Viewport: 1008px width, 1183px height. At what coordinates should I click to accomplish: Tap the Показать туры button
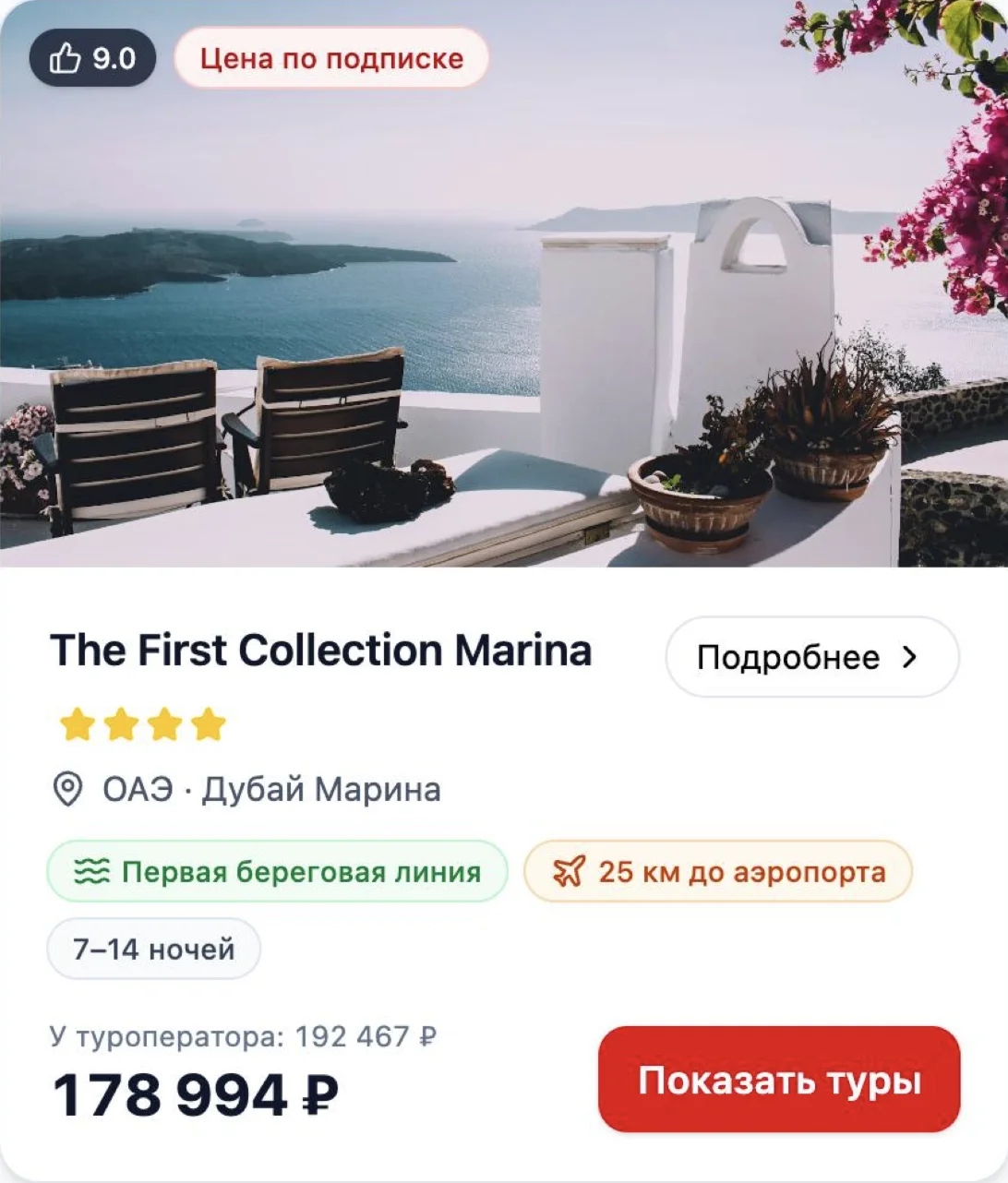click(779, 1080)
